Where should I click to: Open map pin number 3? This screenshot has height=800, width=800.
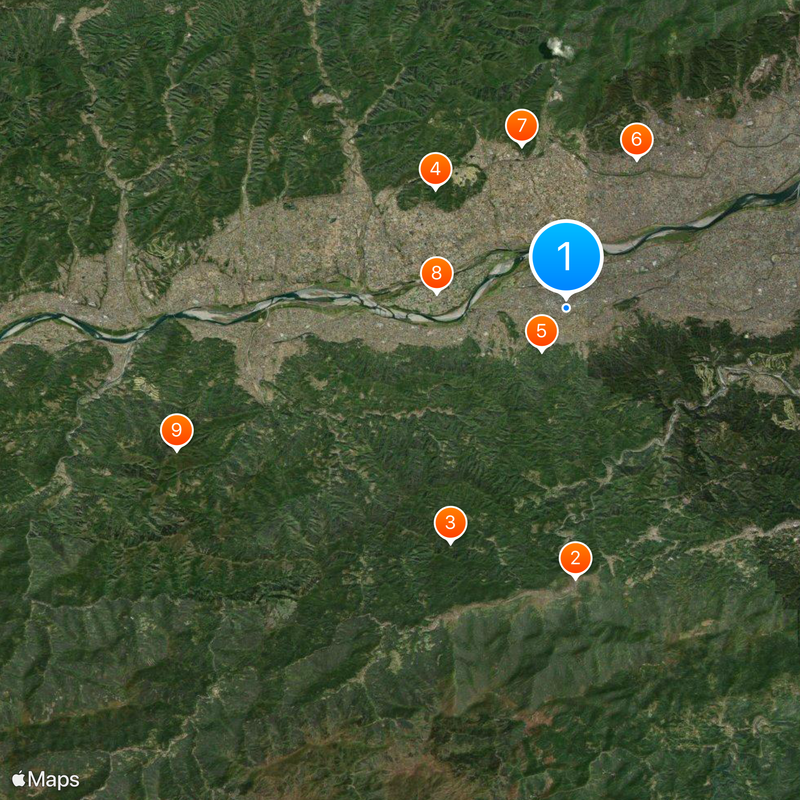click(x=450, y=522)
